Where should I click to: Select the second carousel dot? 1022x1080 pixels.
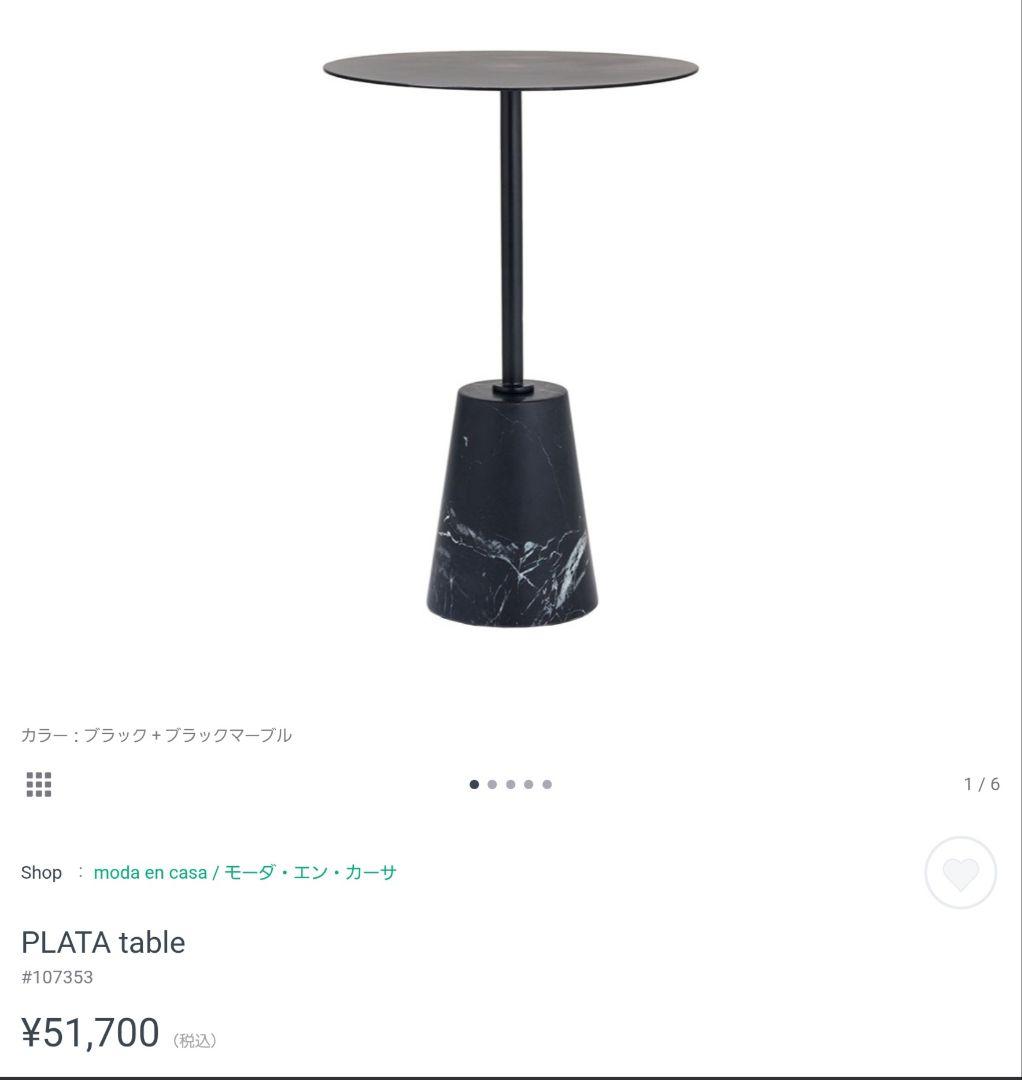[491, 783]
